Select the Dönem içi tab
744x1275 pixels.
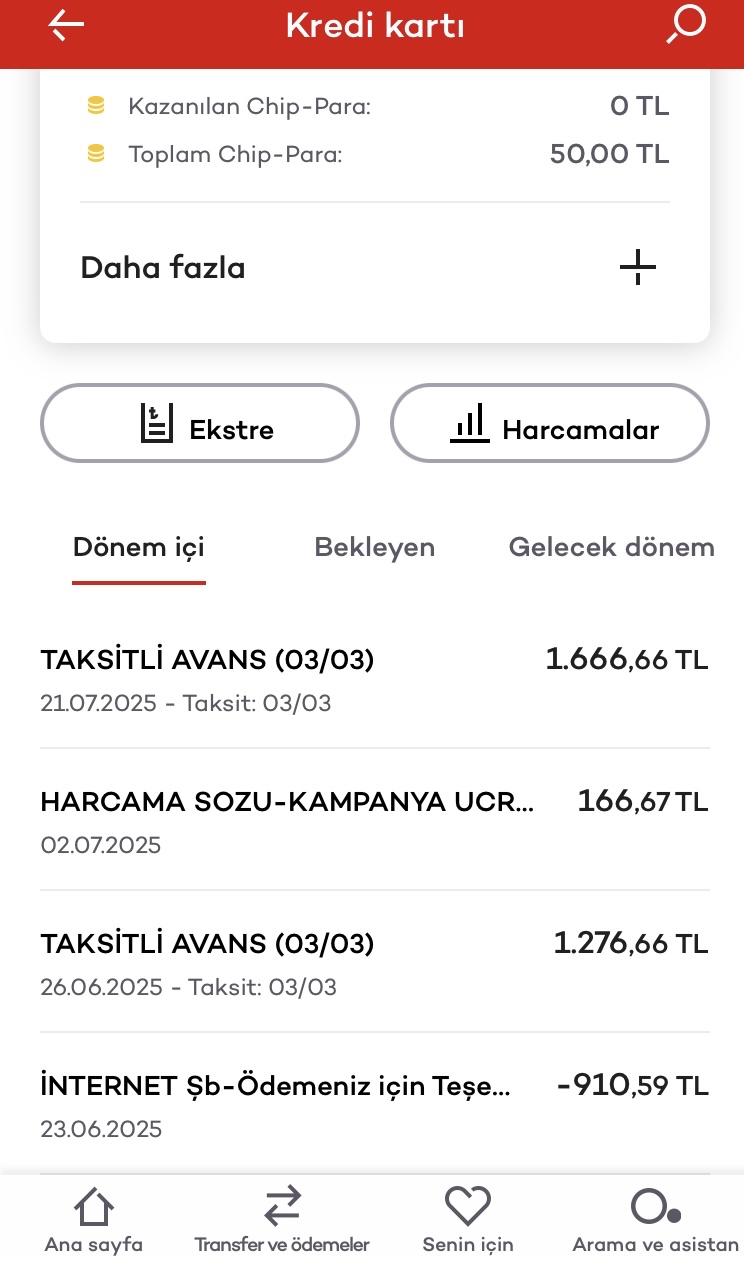pos(139,548)
